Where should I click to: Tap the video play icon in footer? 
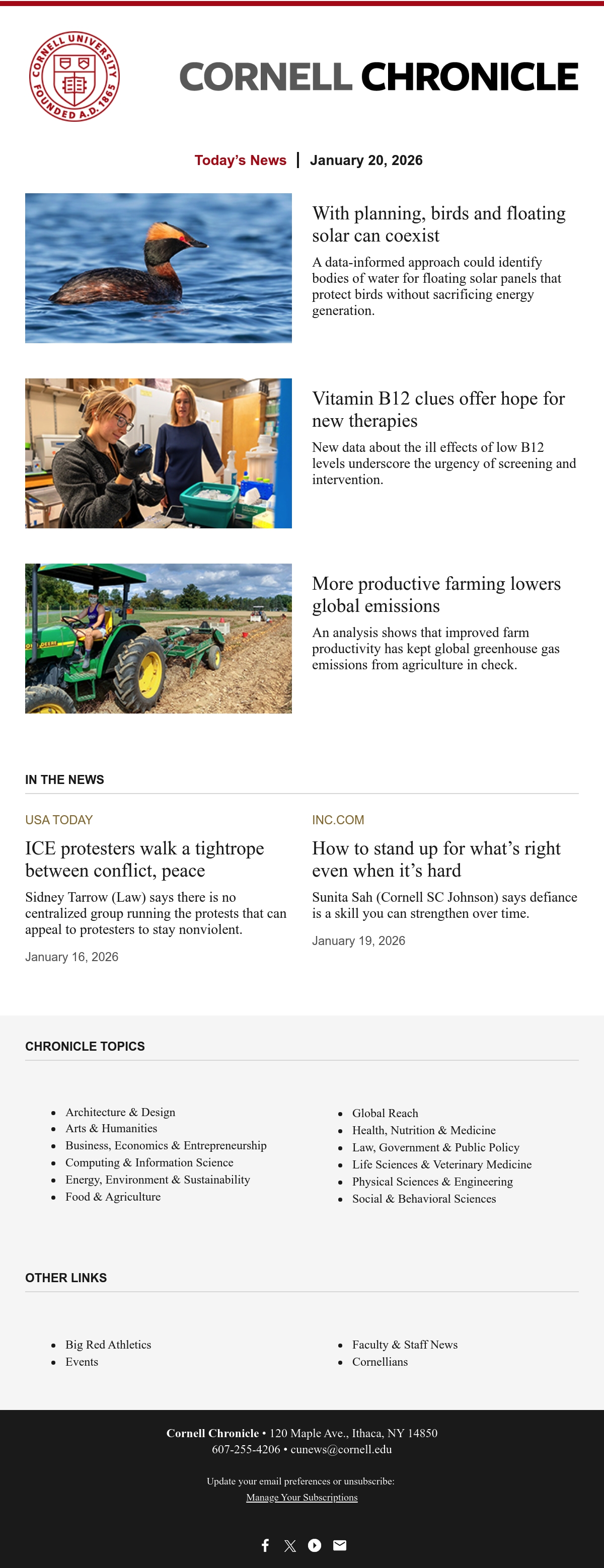click(315, 1545)
